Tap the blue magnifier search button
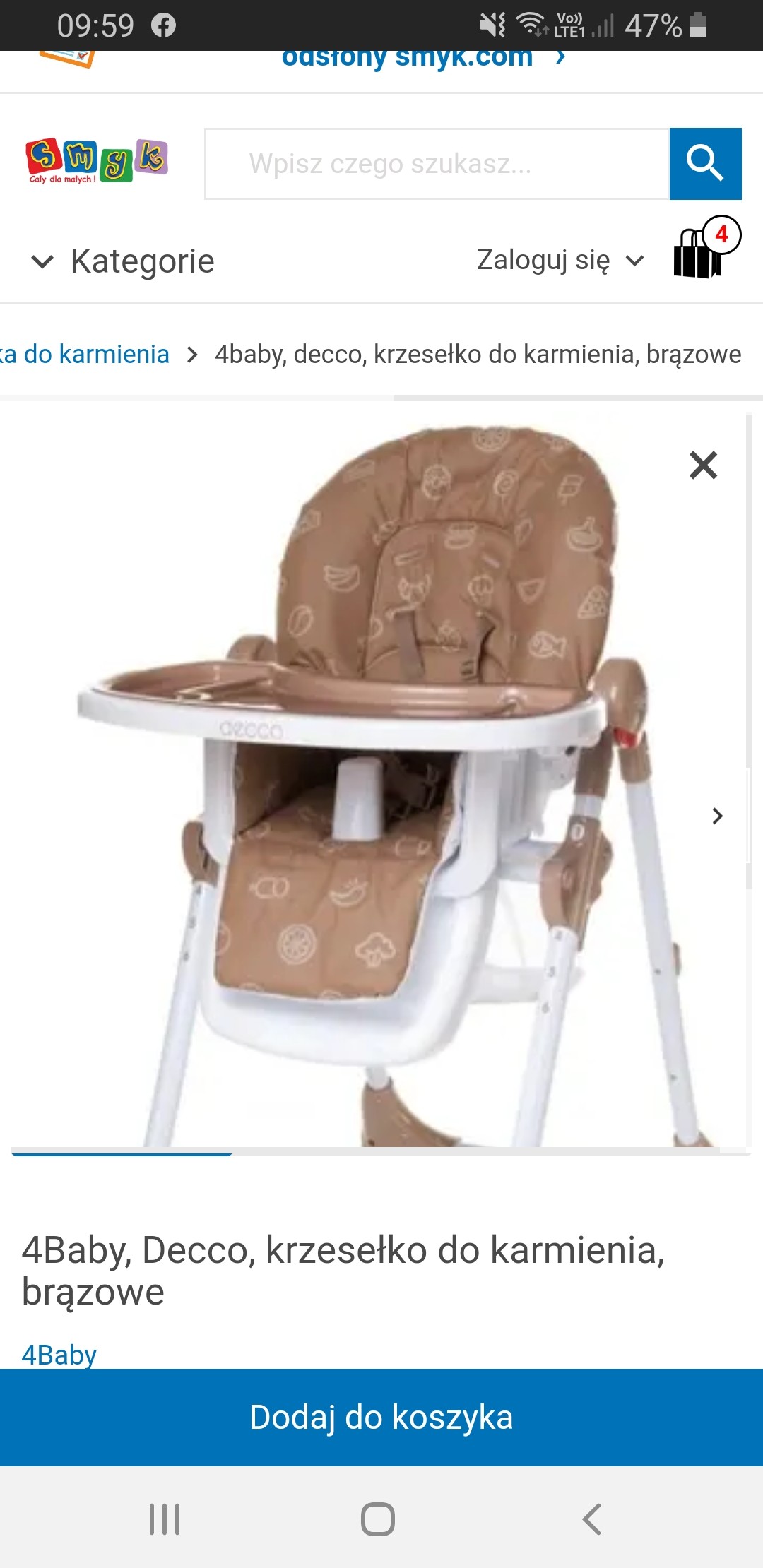The height and width of the screenshot is (1568, 763). pos(705,164)
